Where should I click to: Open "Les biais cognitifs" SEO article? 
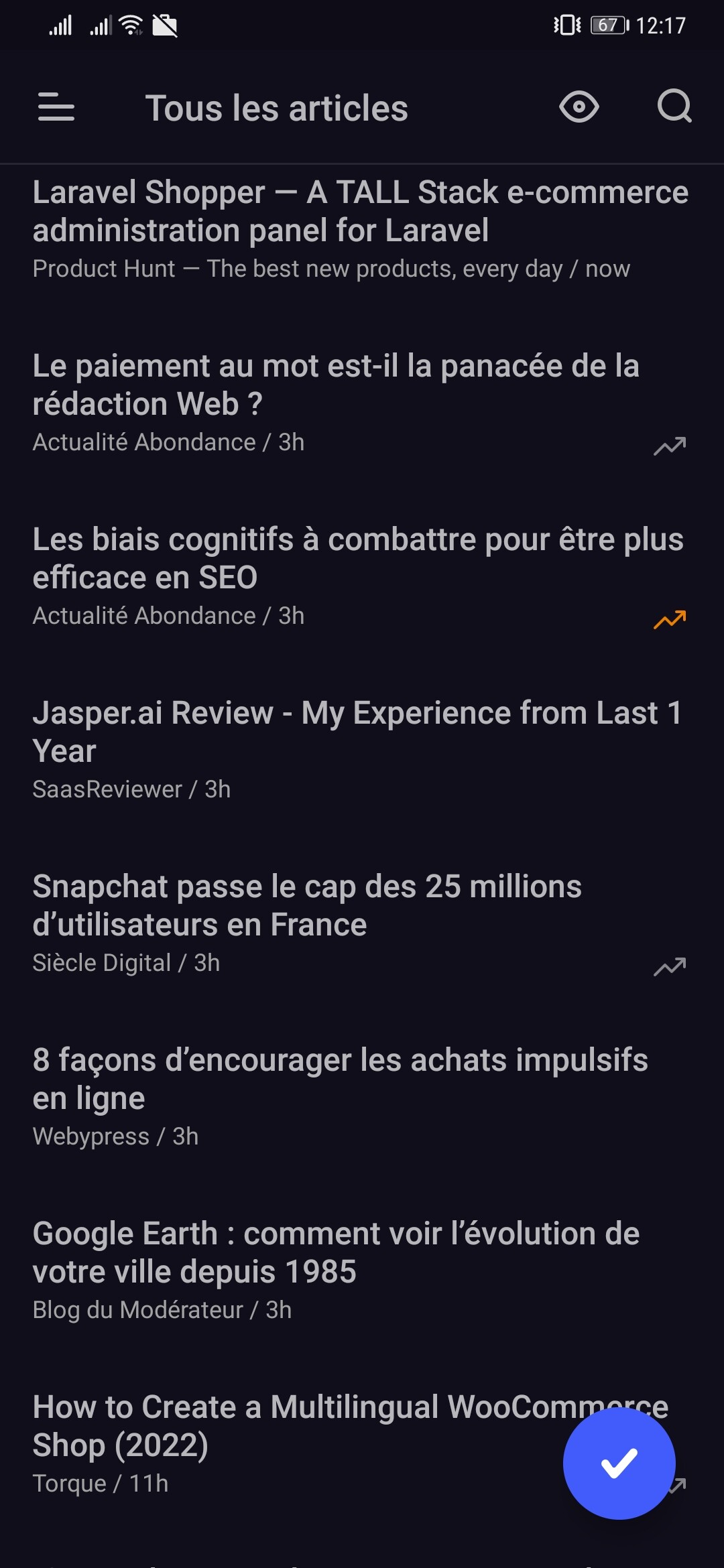click(362, 577)
